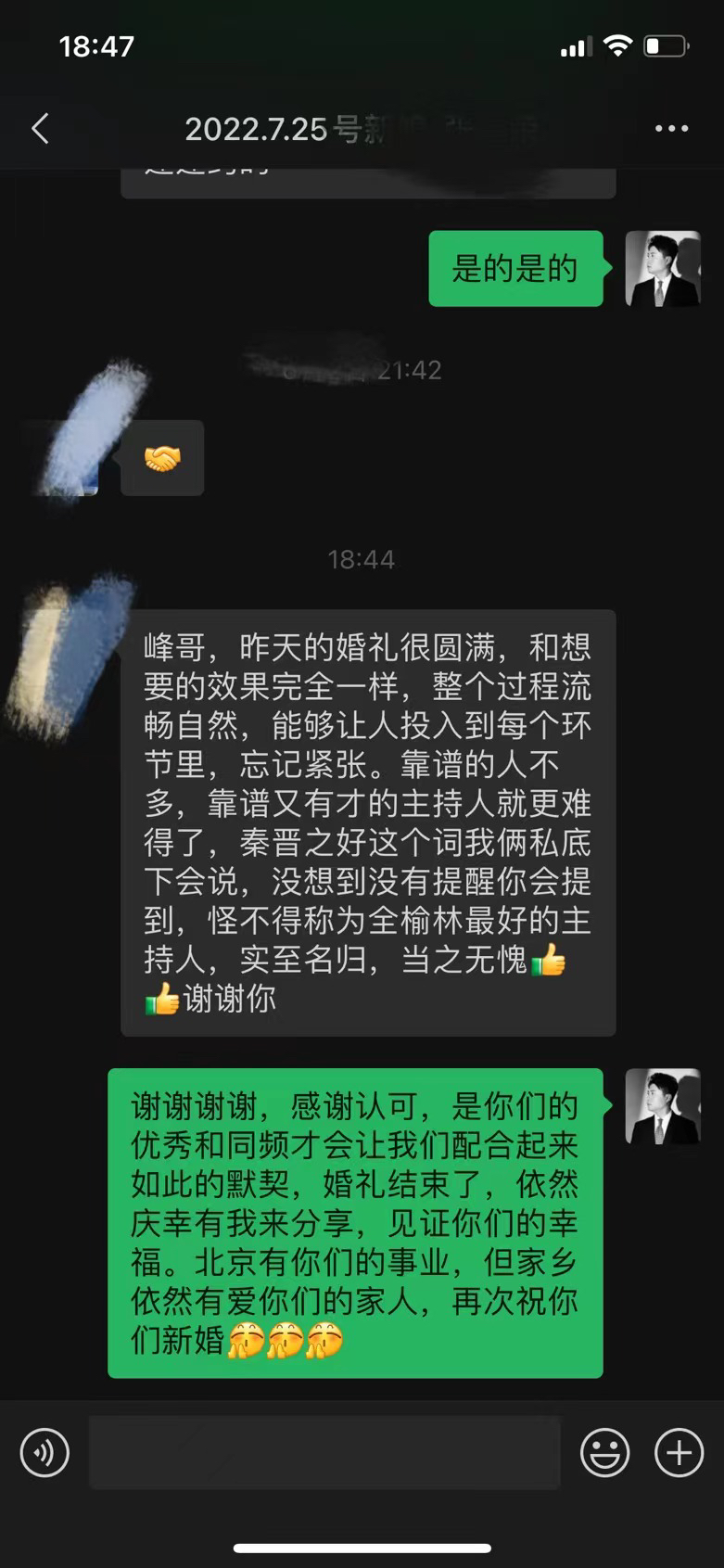The width and height of the screenshot is (724, 1568).
Task: Switch to voice message input
Action: tap(44, 1452)
